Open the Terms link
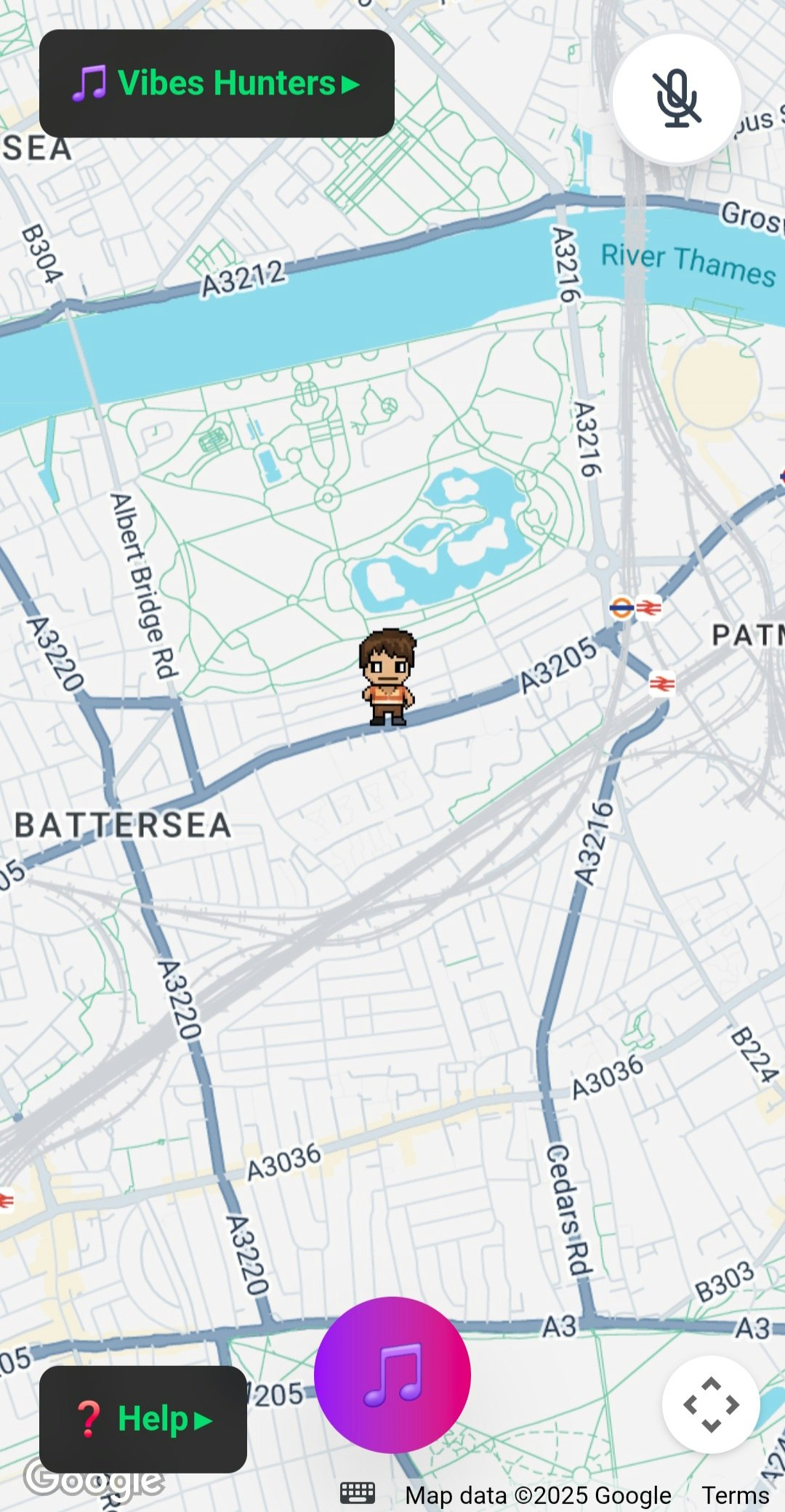The width and height of the screenshot is (785, 1512). (735, 1495)
